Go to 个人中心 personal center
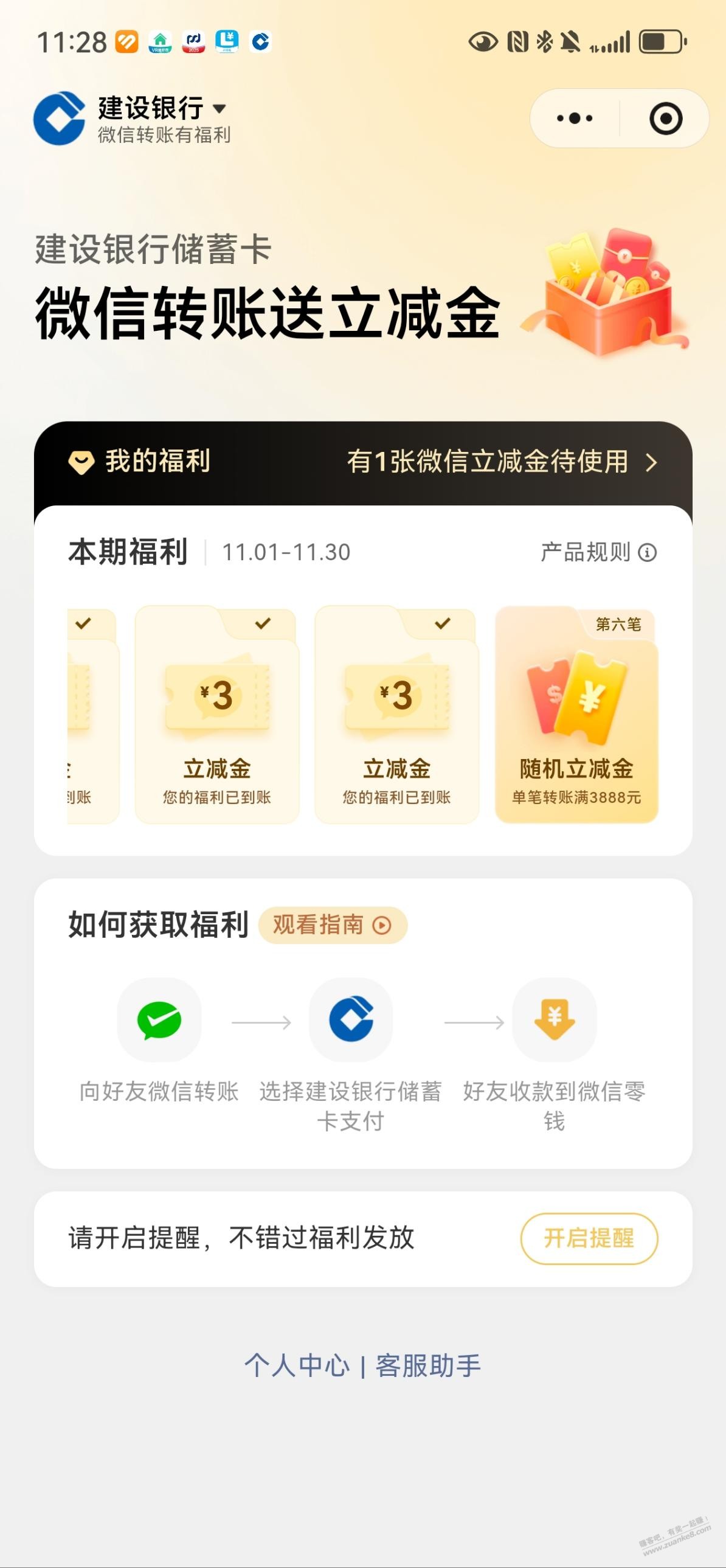The image size is (726, 1568). coord(297,1366)
